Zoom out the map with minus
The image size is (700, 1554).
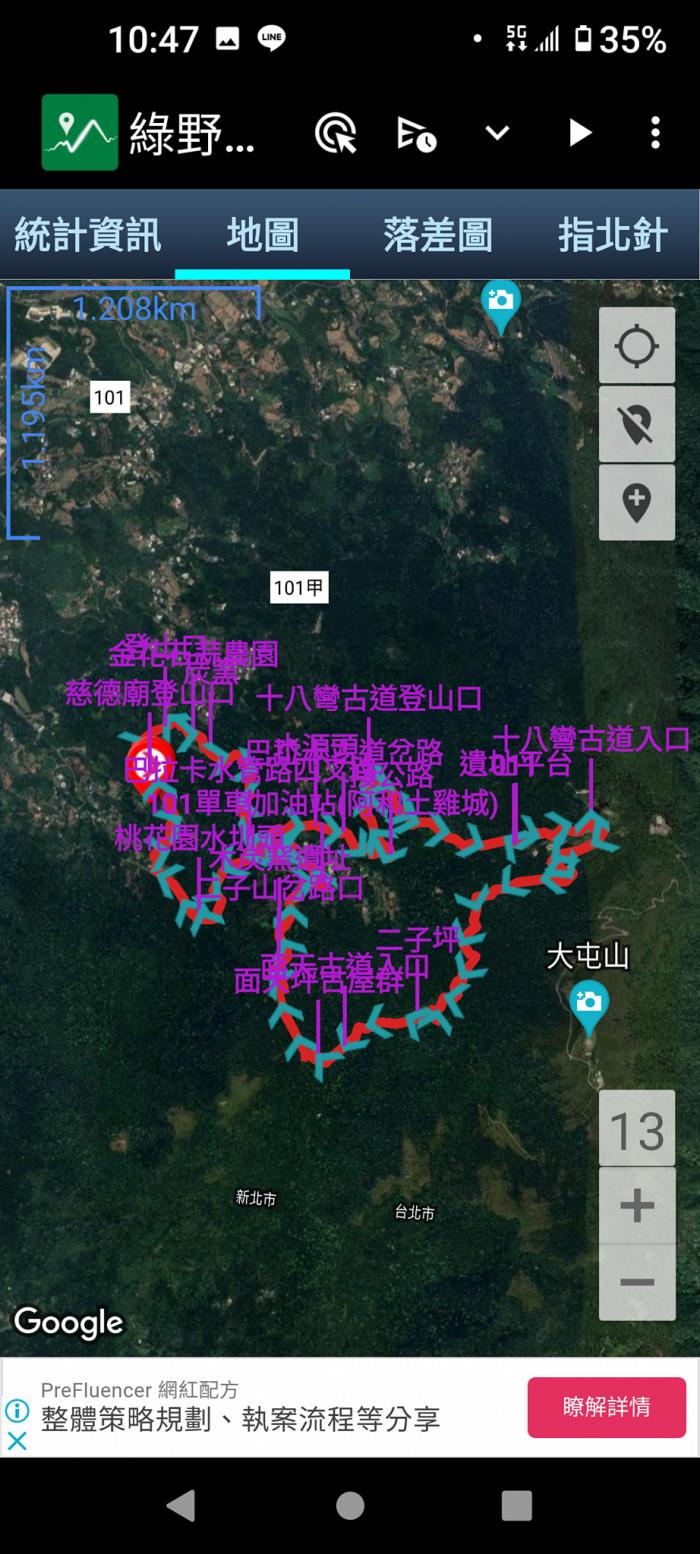637,1282
